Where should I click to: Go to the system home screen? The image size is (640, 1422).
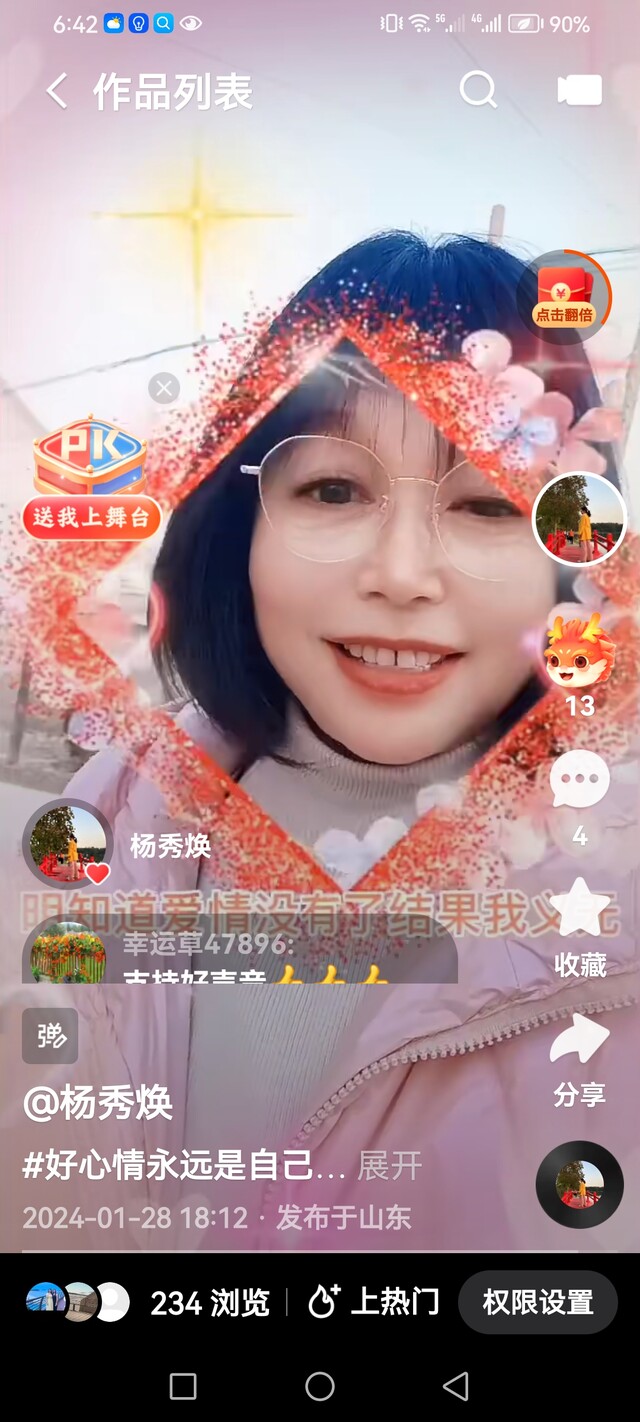(x=320, y=1386)
